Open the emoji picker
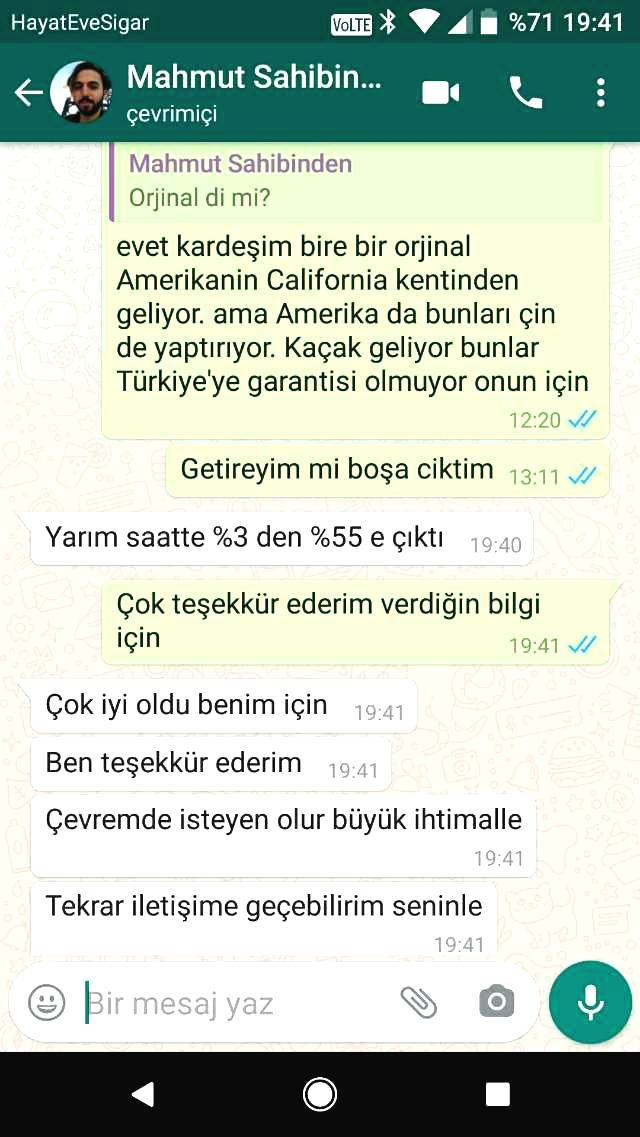 point(47,1002)
